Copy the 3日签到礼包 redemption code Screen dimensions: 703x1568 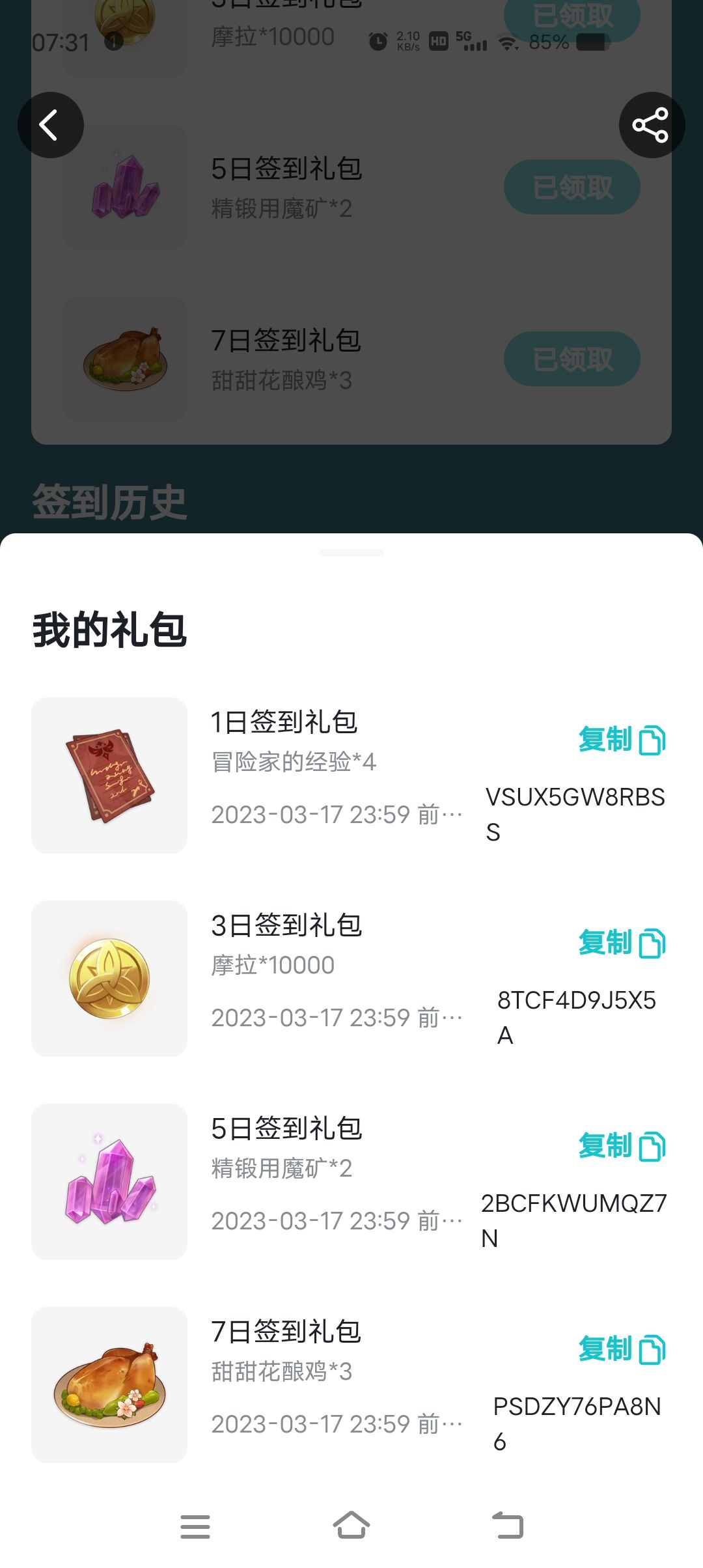click(x=621, y=944)
